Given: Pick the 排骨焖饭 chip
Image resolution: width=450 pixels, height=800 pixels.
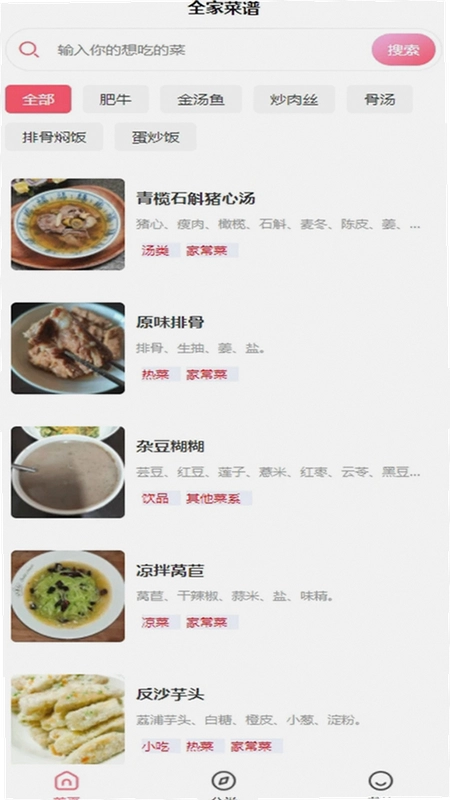Looking at the screenshot, I should pyautogui.click(x=54, y=137).
